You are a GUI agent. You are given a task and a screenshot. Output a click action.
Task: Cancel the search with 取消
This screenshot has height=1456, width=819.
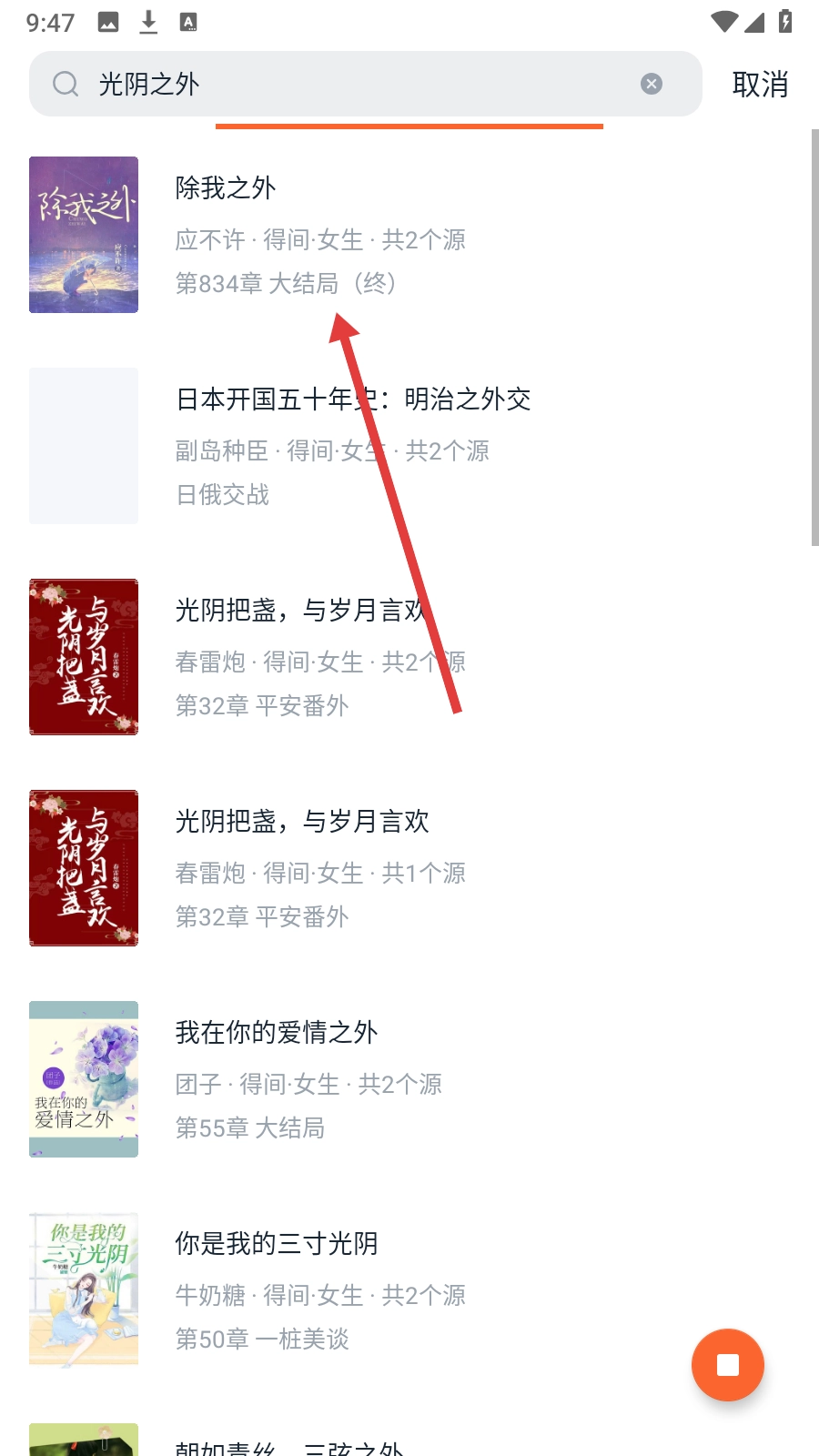[x=760, y=84]
